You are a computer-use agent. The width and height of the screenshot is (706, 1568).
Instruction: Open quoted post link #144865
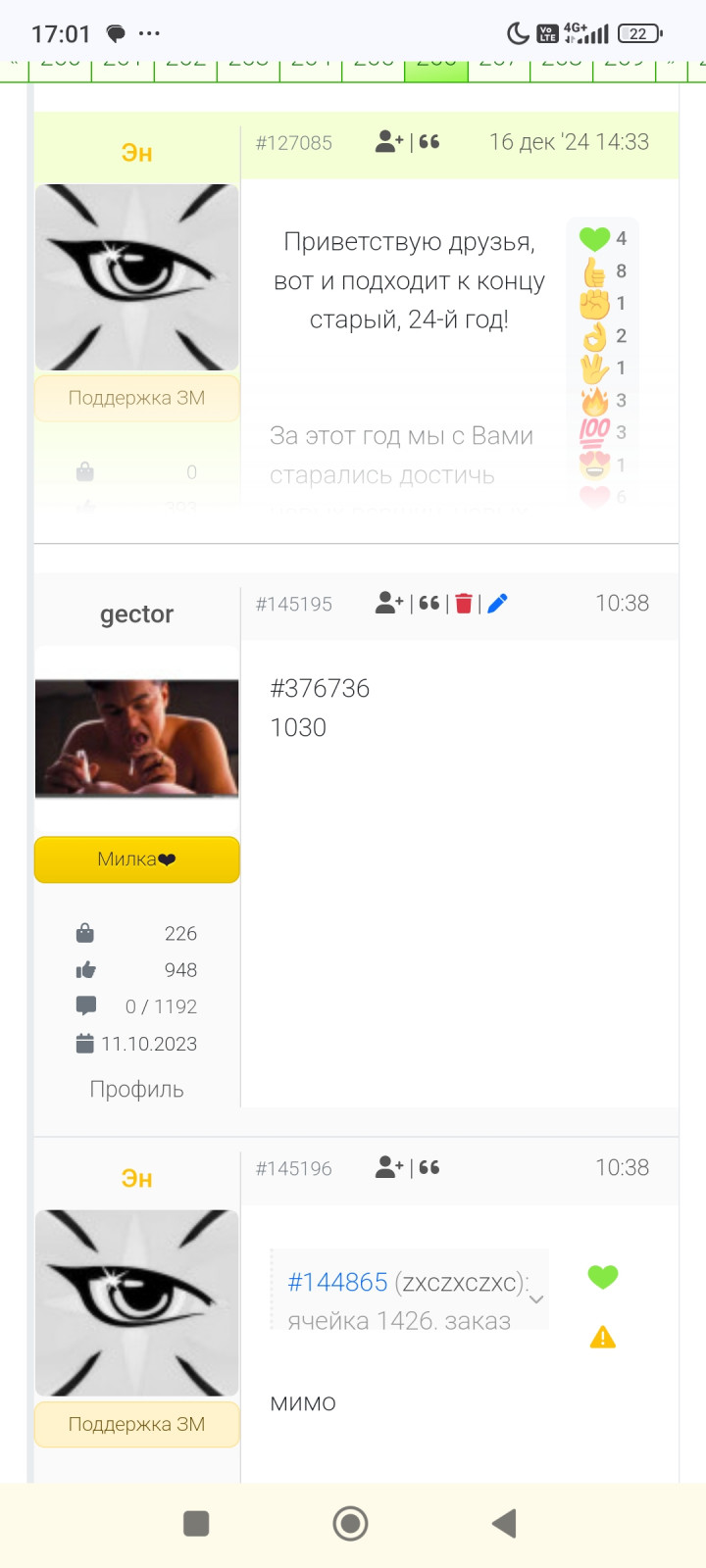pos(337,1282)
